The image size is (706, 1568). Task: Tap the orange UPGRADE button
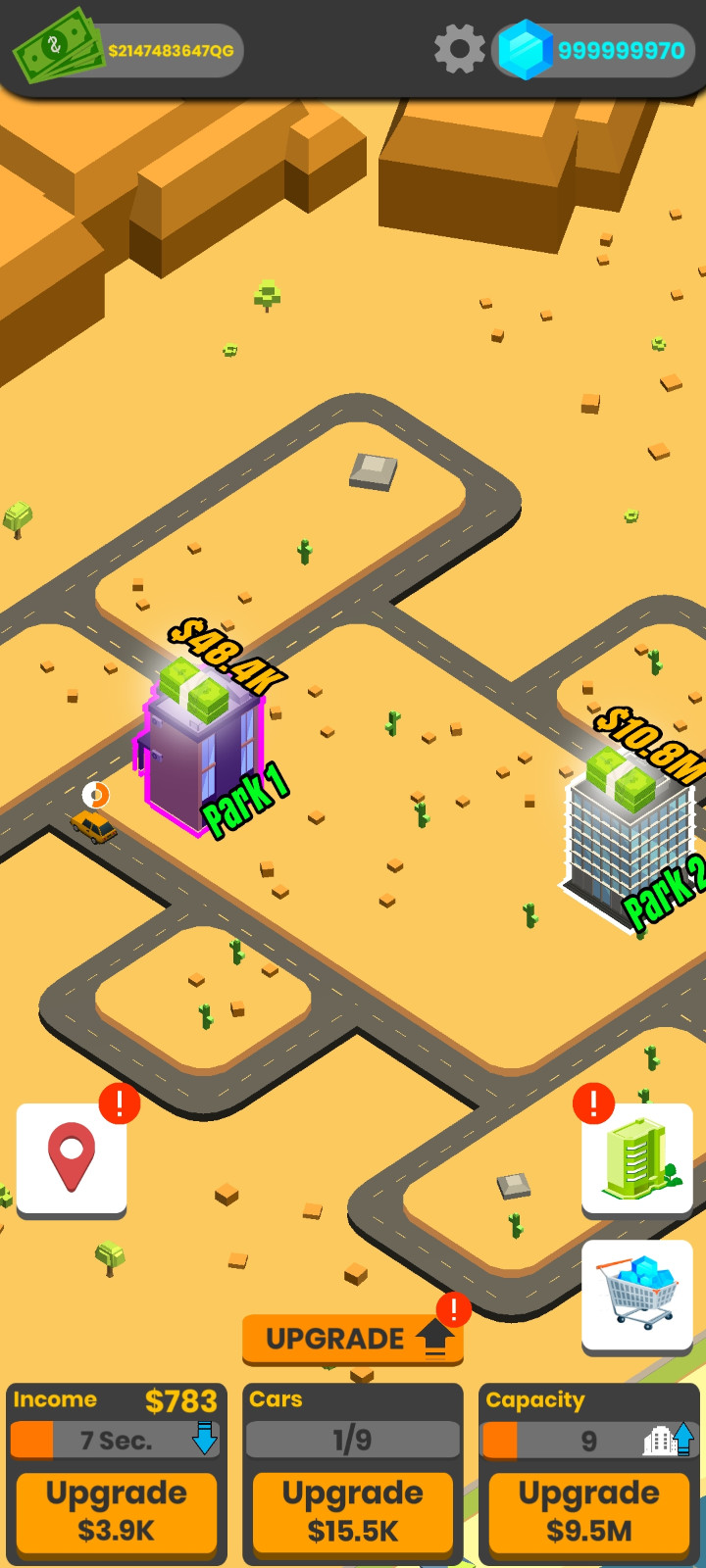[352, 1339]
